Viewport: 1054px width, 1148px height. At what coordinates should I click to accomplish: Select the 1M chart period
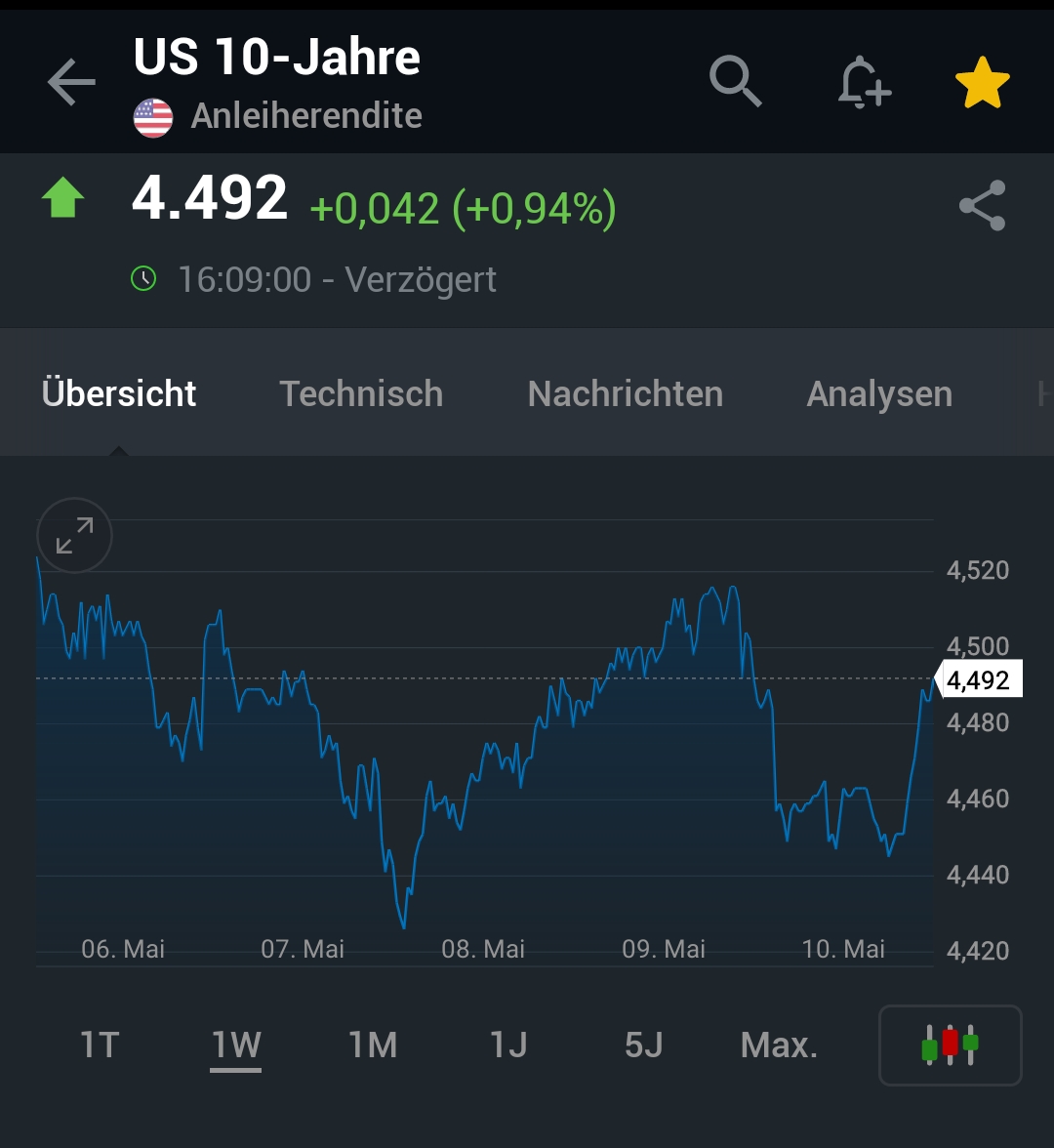pos(373,1045)
